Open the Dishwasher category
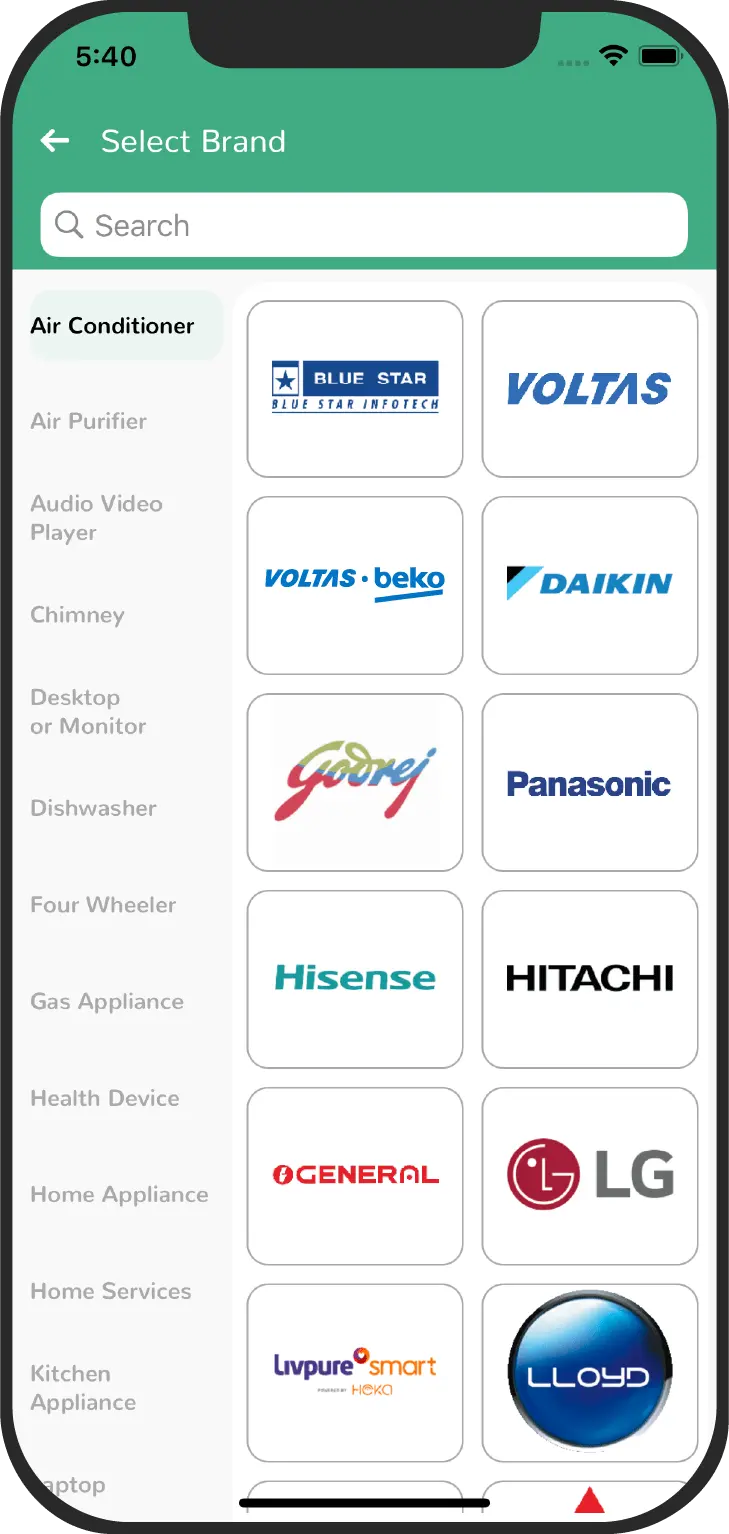 coord(93,808)
